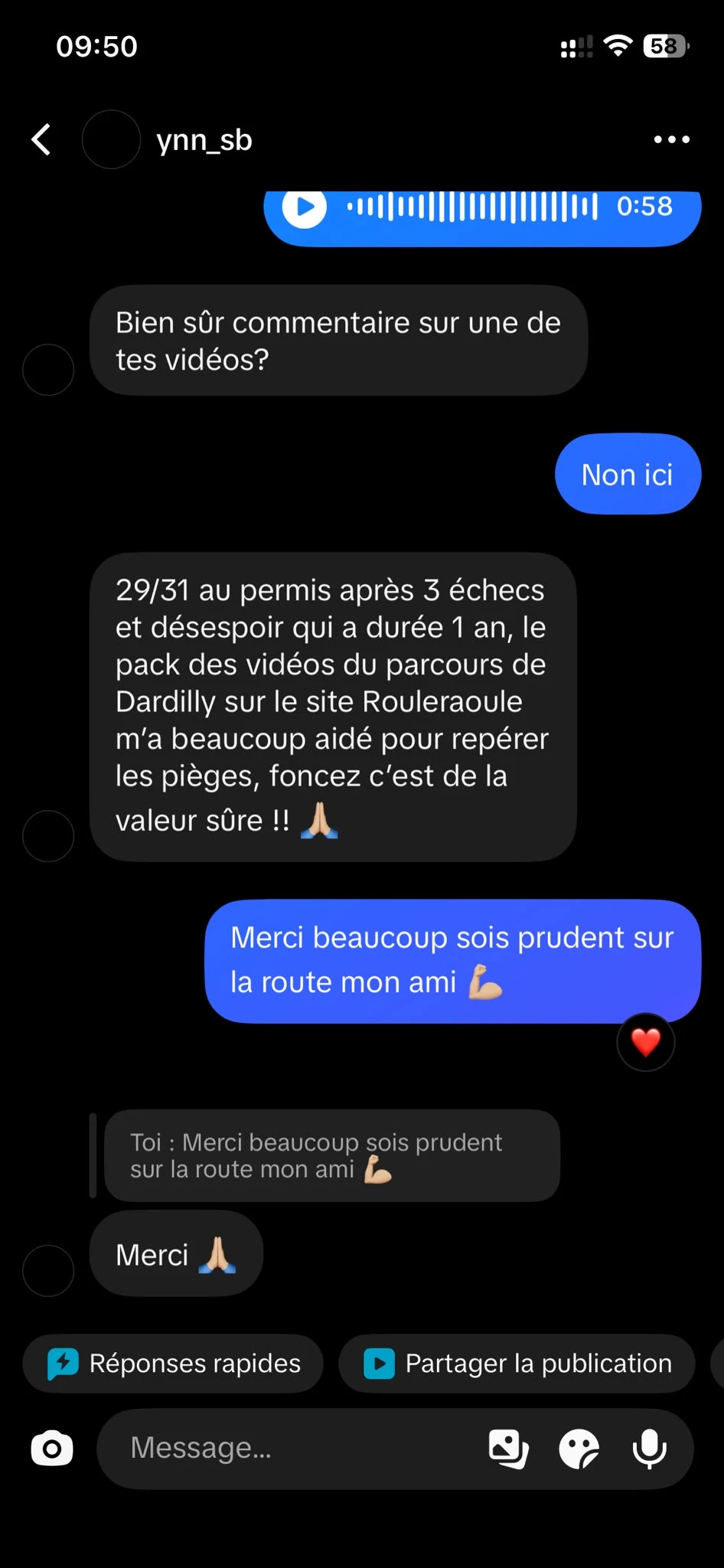Open the three-dot options menu
Screen dimensions: 724x1568
pos(671,139)
